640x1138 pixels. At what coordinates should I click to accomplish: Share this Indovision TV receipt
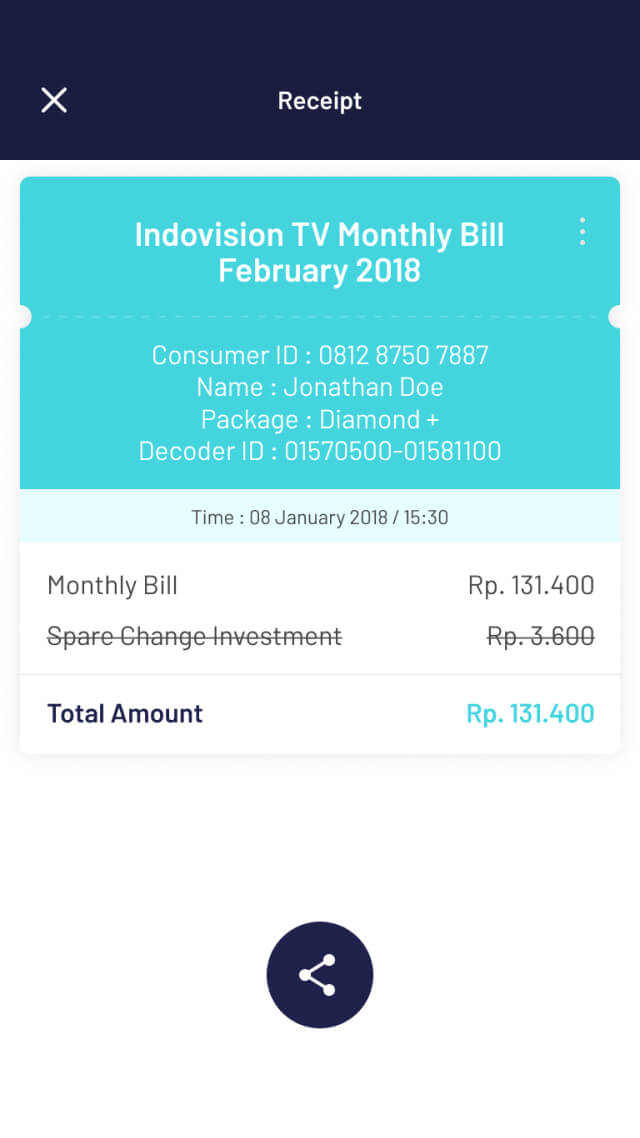pyautogui.click(x=319, y=975)
